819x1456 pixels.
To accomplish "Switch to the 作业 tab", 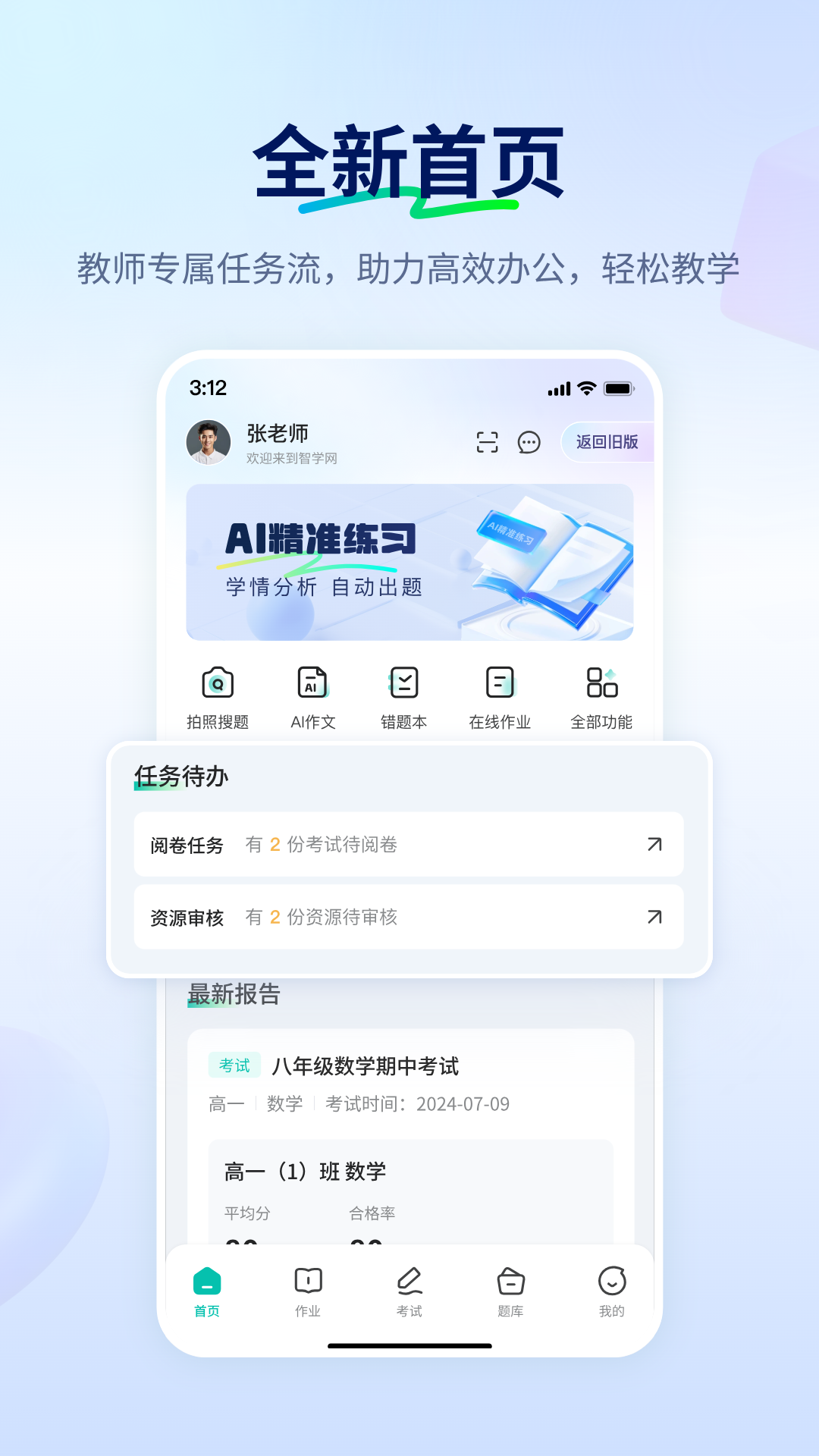I will click(x=309, y=1288).
